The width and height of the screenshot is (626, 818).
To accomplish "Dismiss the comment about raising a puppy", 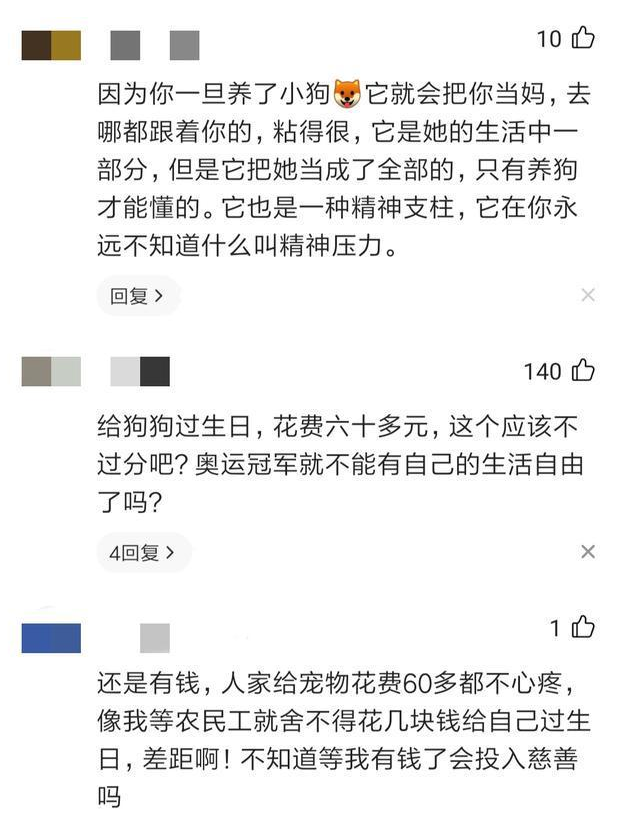I will point(588,295).
